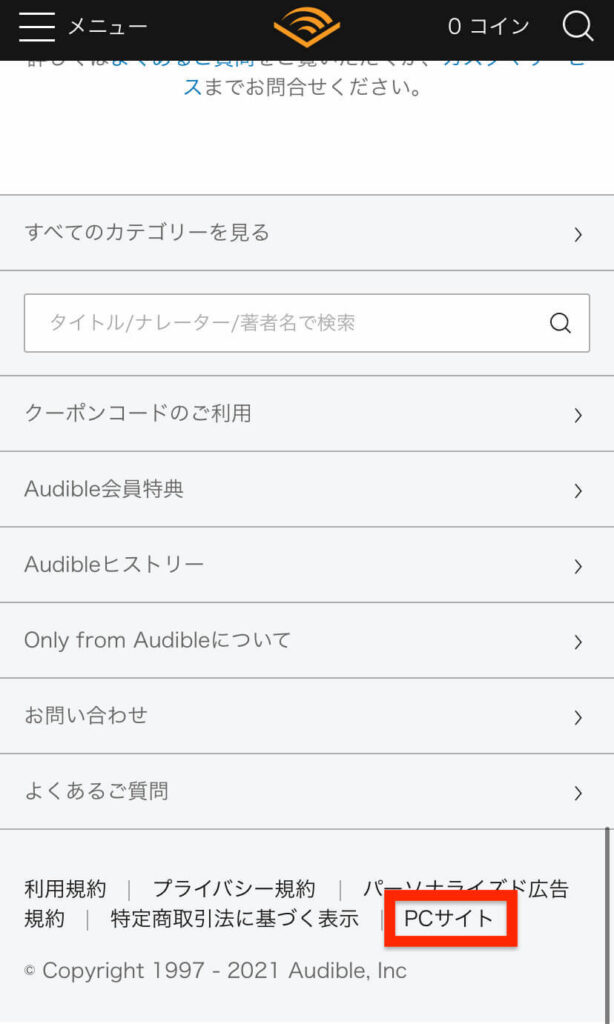Open お問い合わせ row

[307, 716]
